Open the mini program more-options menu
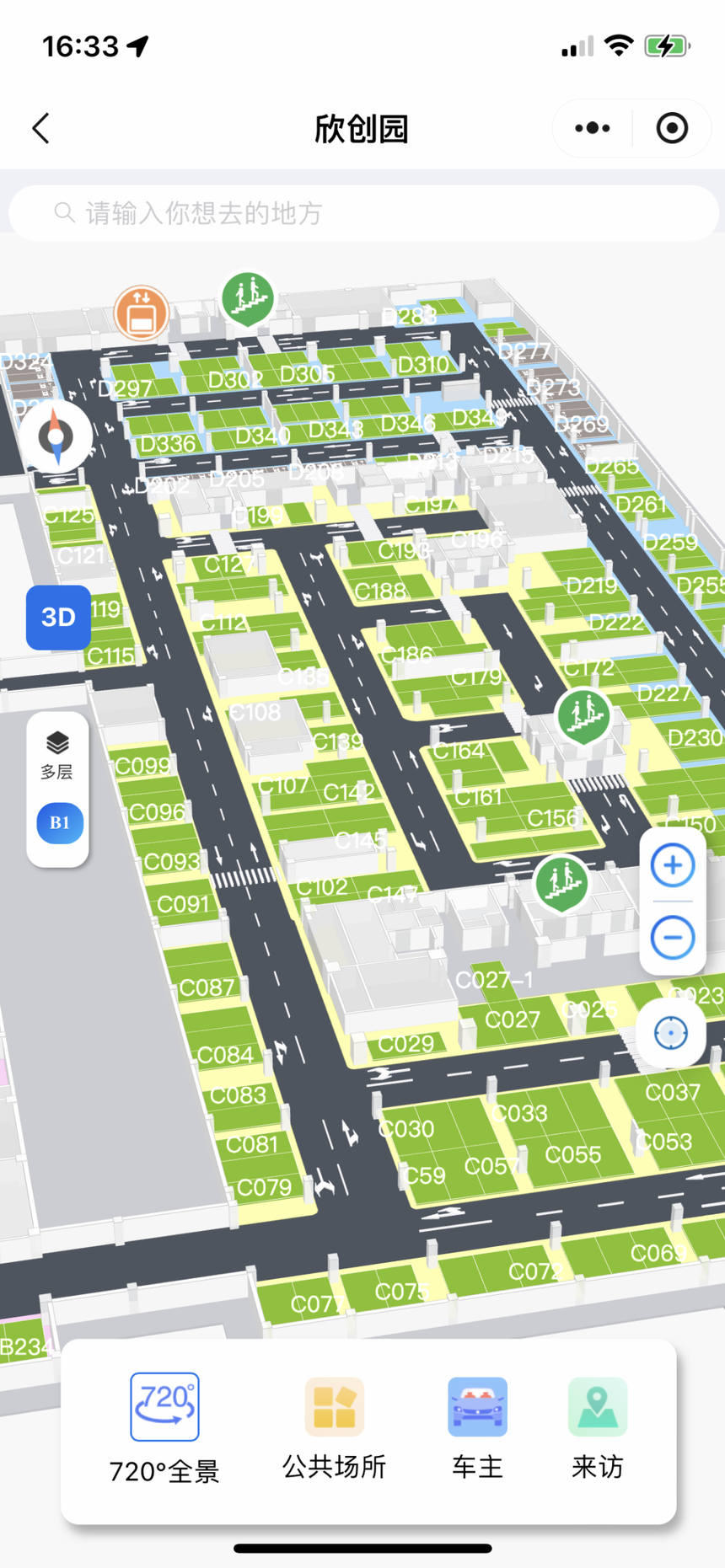Screen dimensions: 725x1568 593,128
